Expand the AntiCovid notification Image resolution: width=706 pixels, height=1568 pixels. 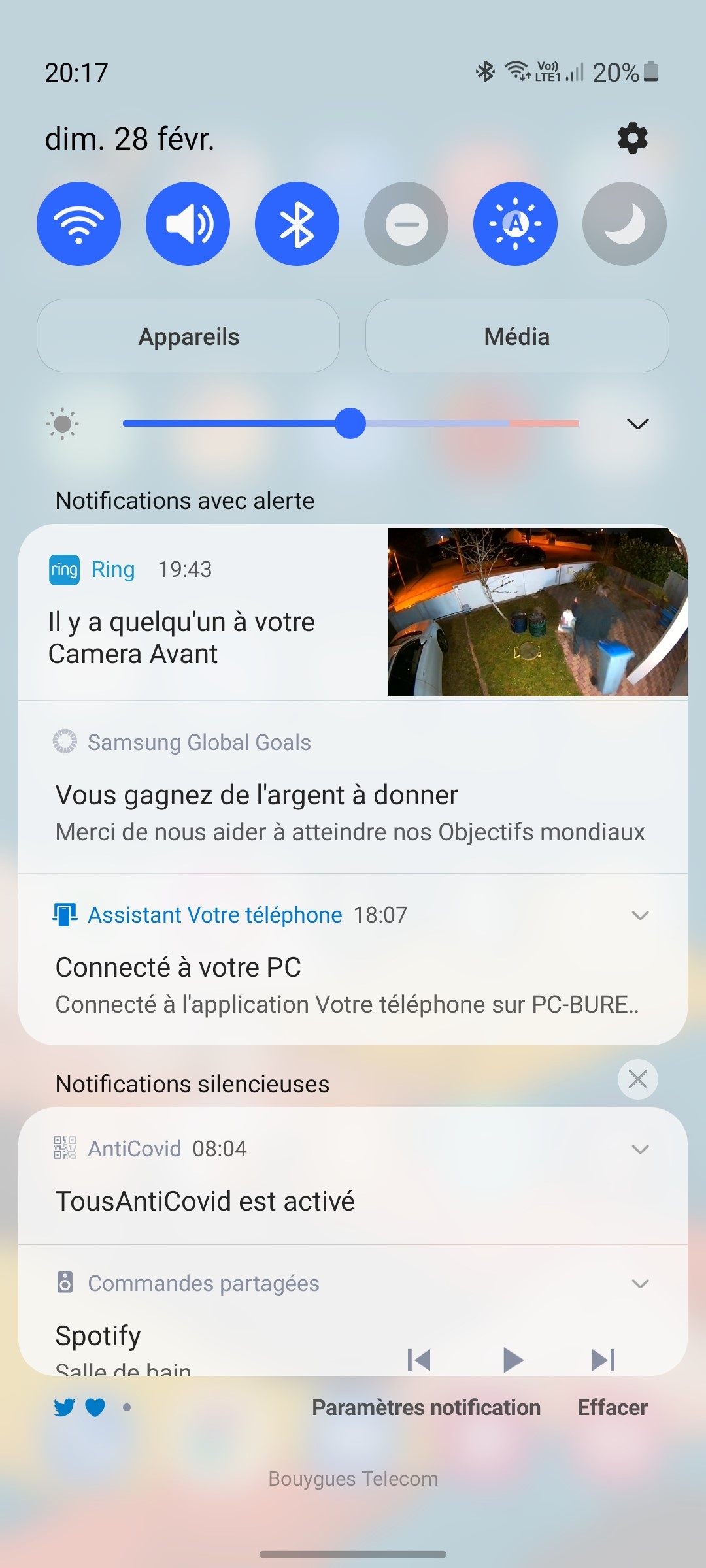click(640, 1149)
